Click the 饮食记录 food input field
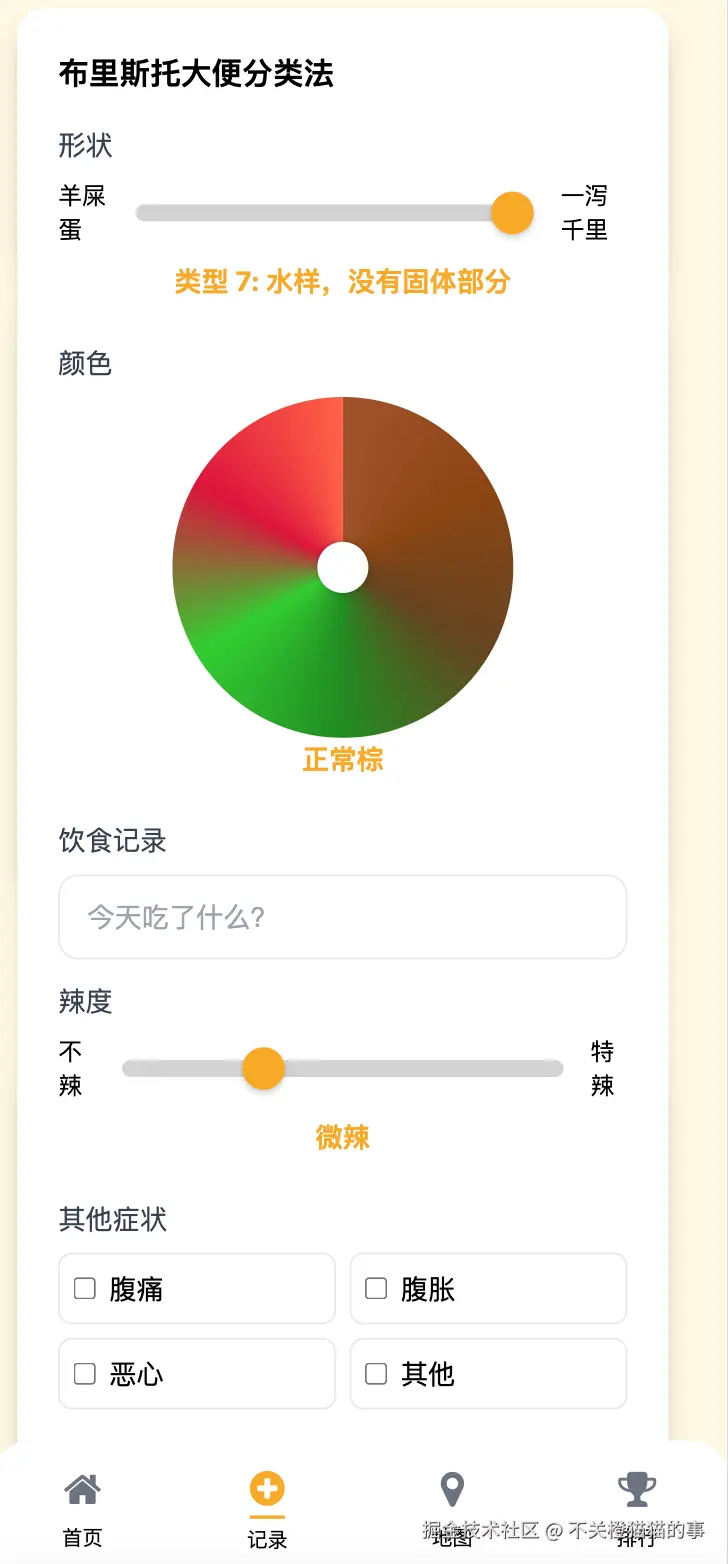The image size is (728, 1564). coord(343,917)
